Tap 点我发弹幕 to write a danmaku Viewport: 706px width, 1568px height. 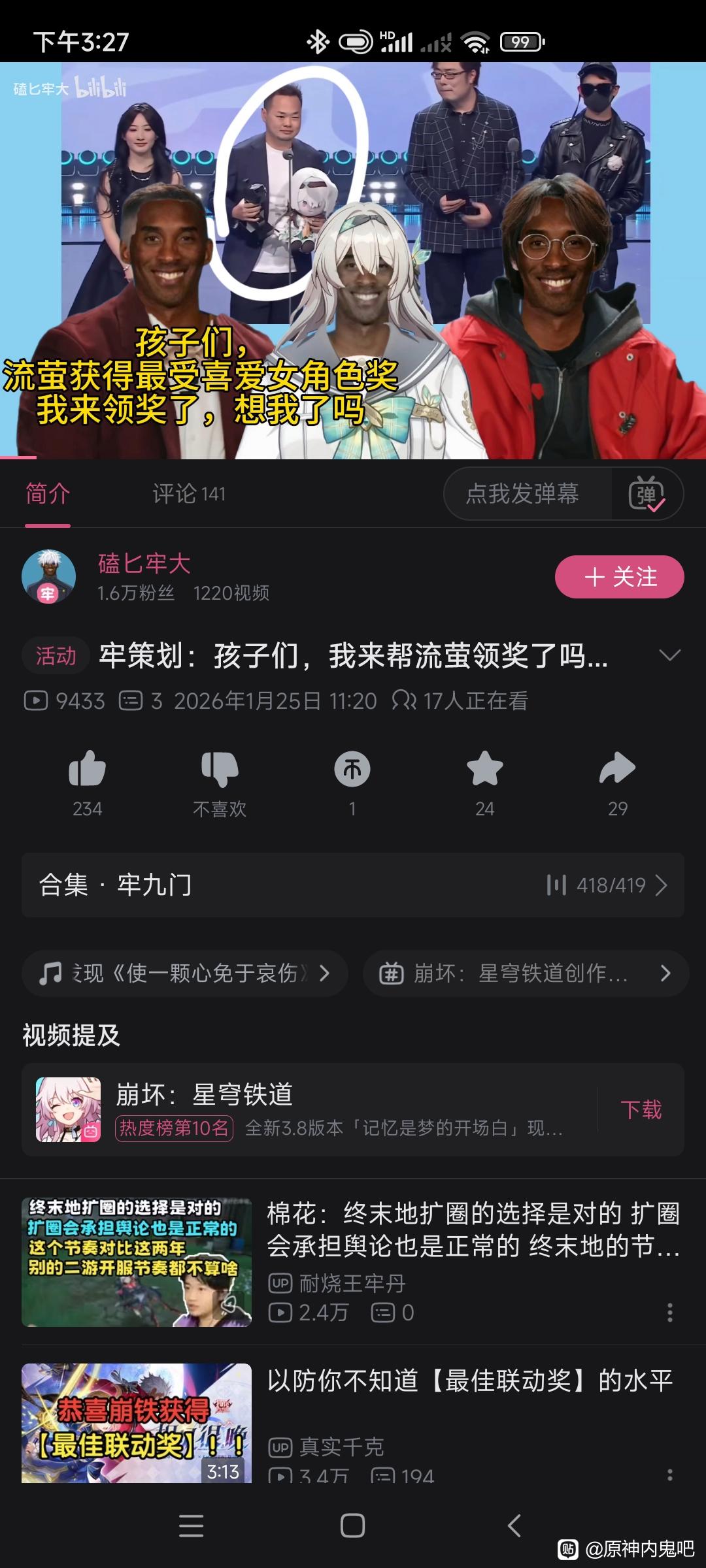point(522,494)
